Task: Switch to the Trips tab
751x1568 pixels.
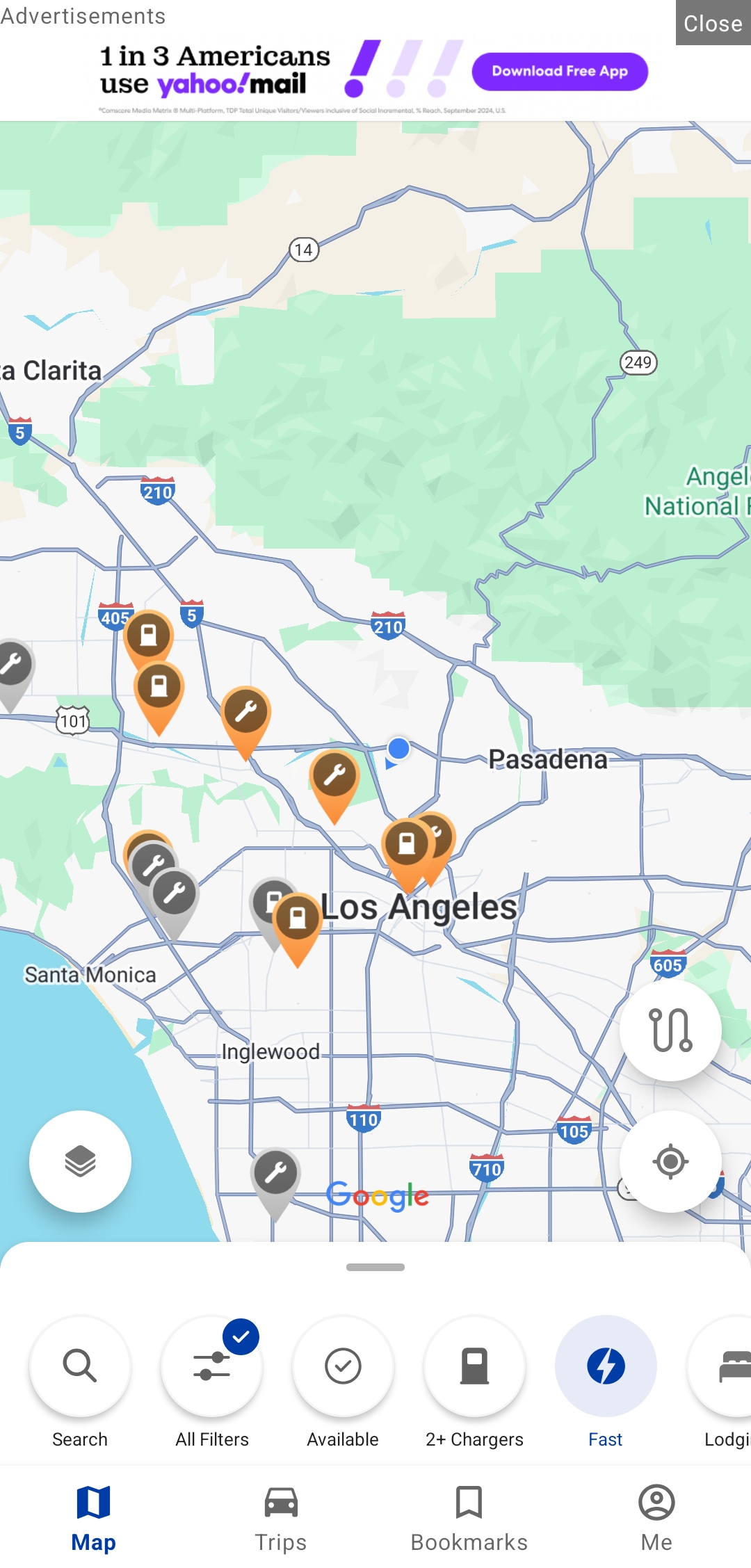Action: point(281,1519)
